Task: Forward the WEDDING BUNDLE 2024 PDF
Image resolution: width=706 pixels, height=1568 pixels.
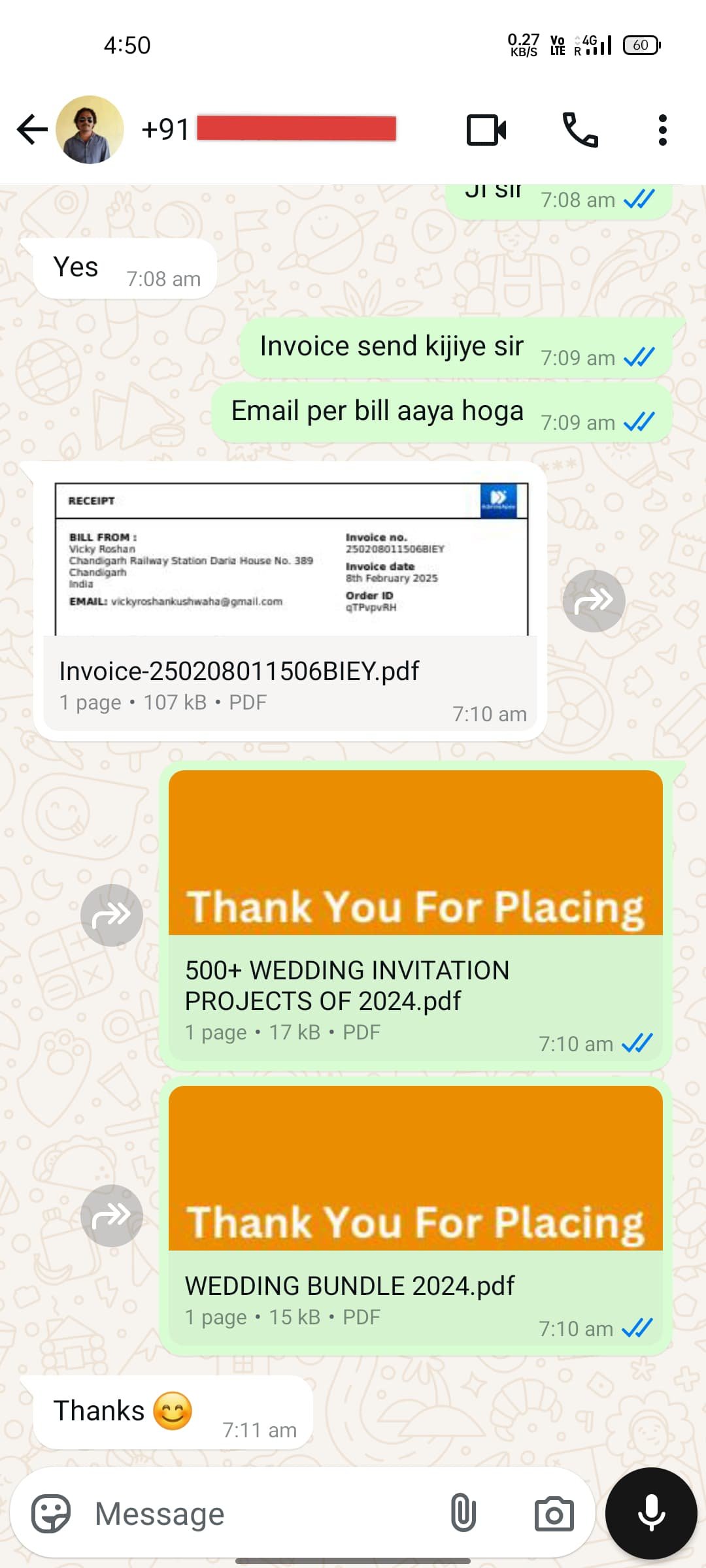Action: click(x=112, y=1215)
